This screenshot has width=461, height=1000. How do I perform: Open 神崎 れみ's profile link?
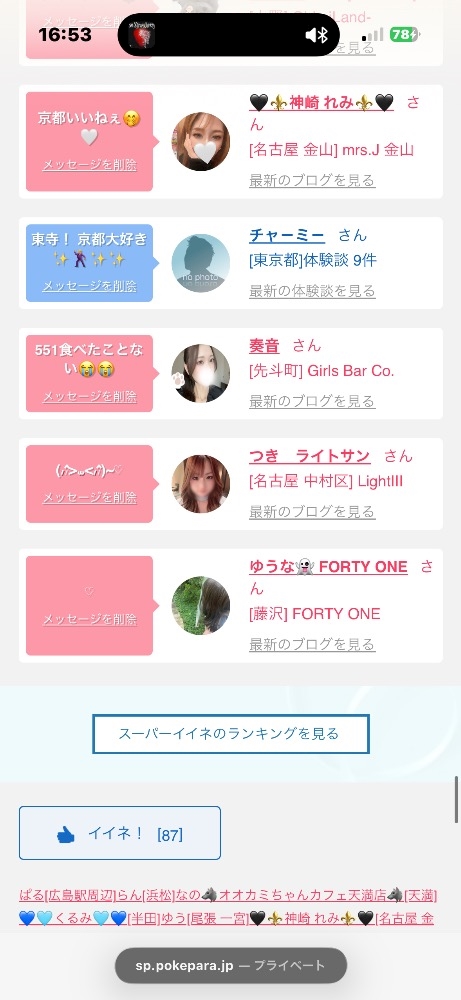(321, 102)
